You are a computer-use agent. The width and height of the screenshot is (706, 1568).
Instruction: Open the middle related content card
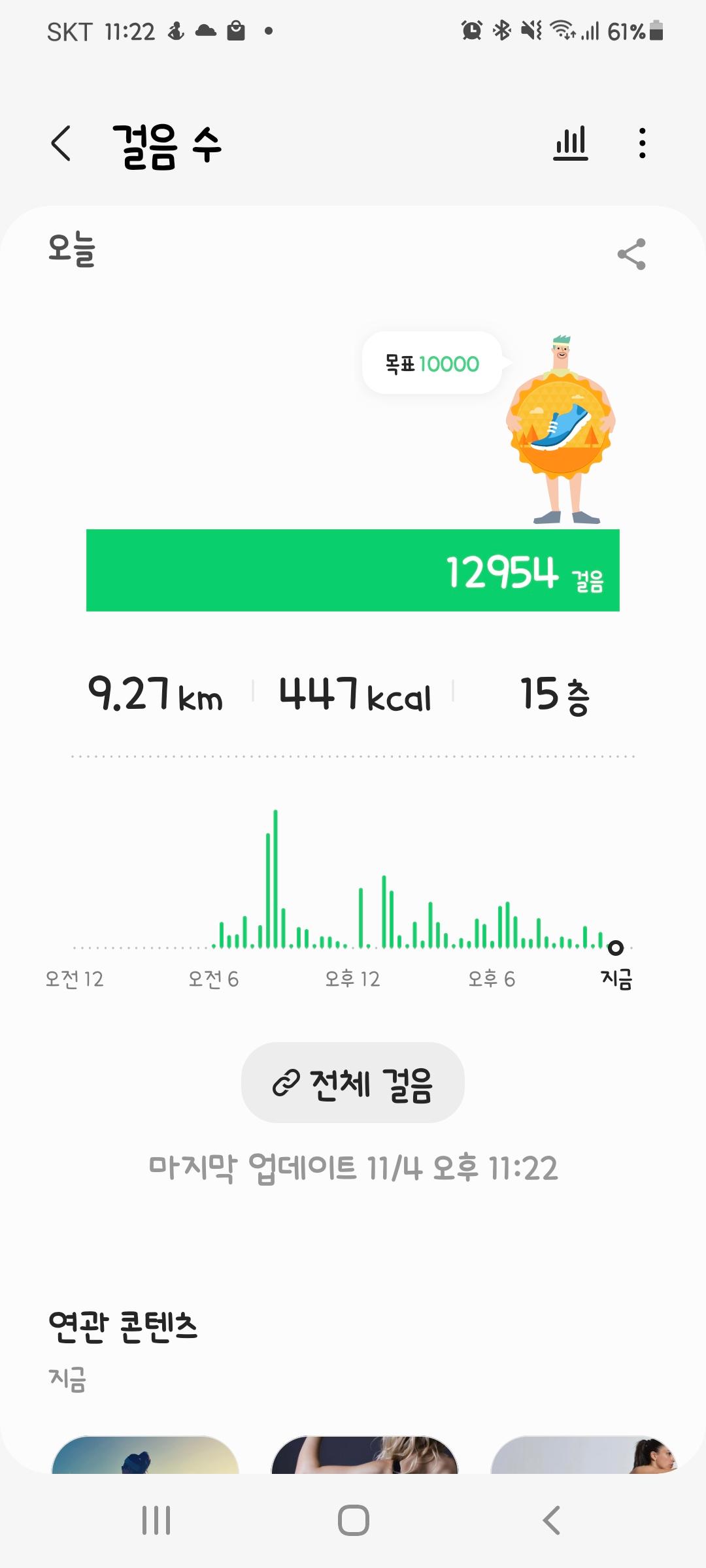tap(365, 1454)
